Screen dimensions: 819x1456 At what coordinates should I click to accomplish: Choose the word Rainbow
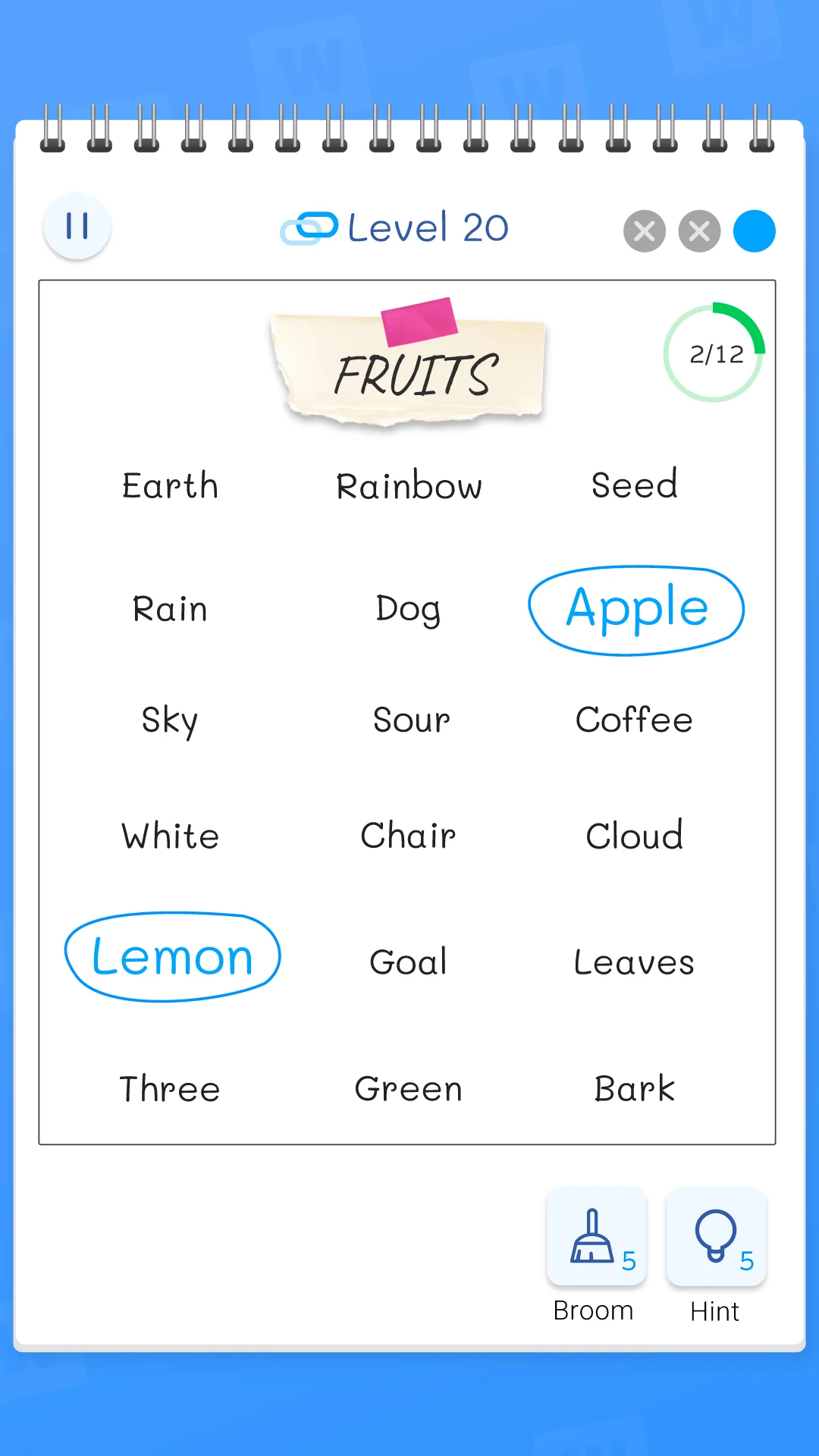click(409, 486)
